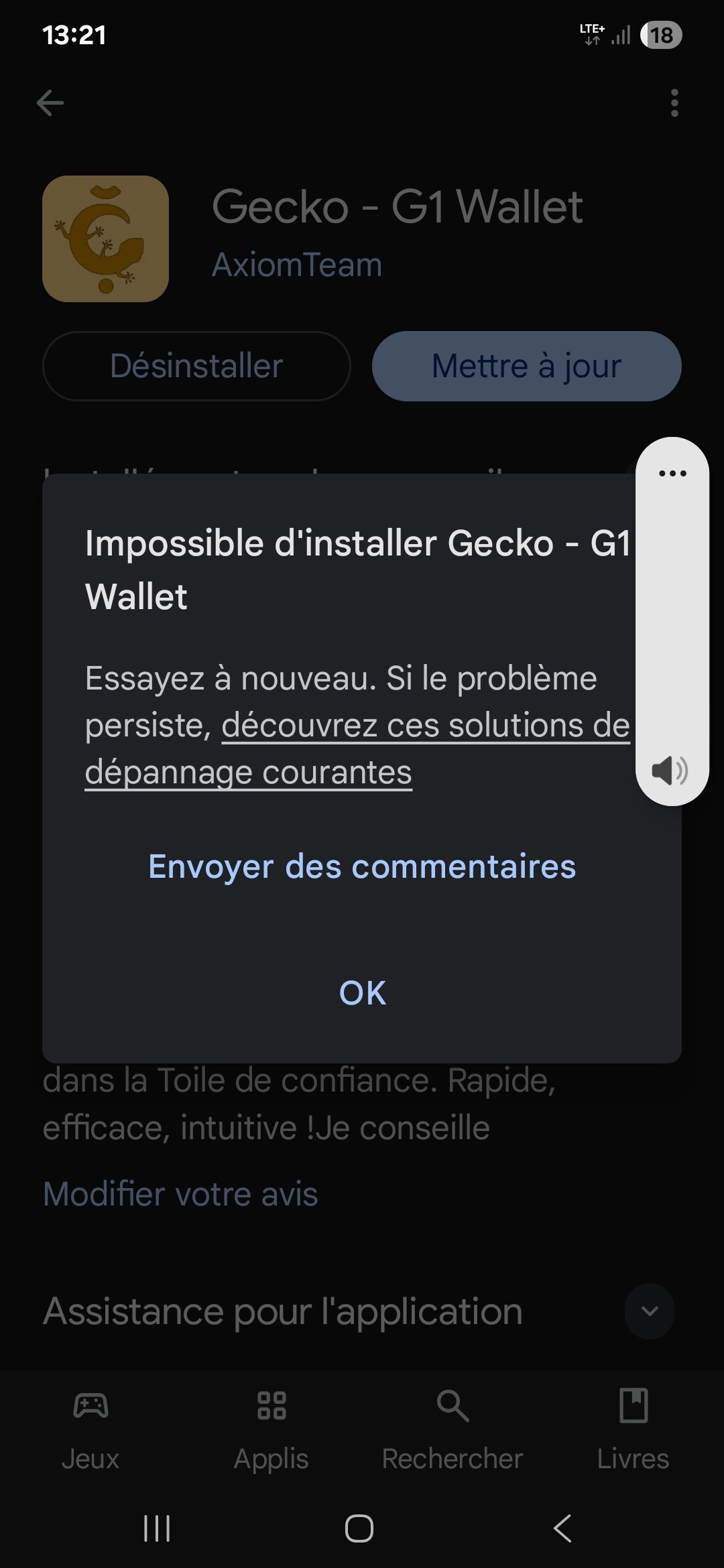Open AxiomTeam developer page

point(297,265)
